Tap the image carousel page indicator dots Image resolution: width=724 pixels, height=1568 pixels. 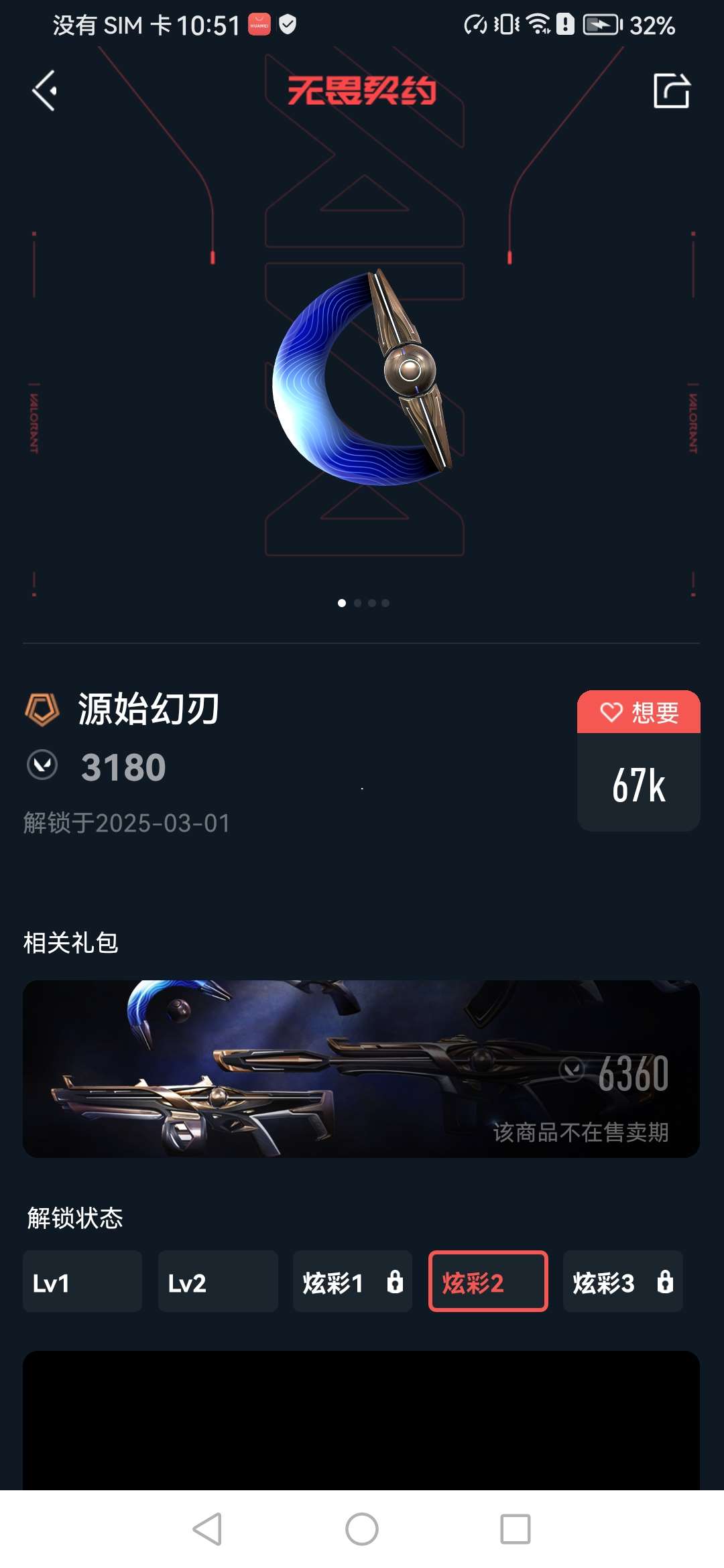363,603
